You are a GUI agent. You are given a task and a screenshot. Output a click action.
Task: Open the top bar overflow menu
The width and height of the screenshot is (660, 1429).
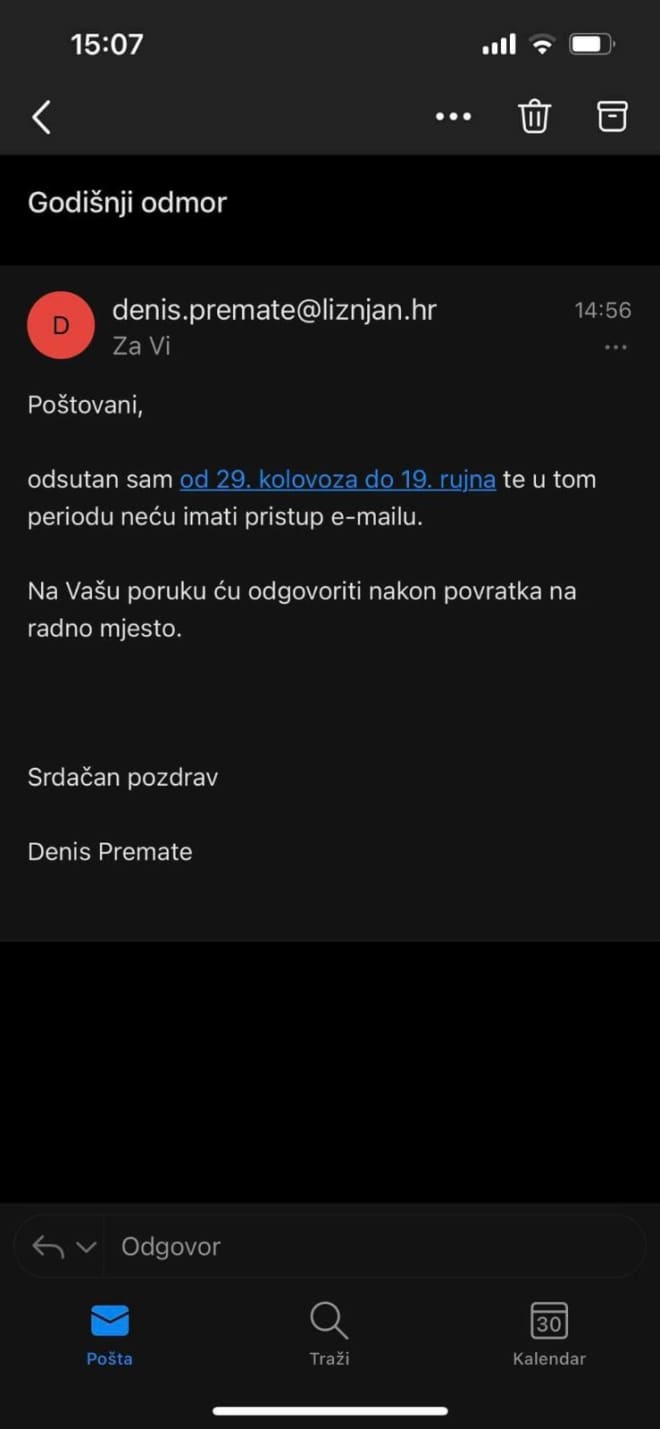click(453, 117)
